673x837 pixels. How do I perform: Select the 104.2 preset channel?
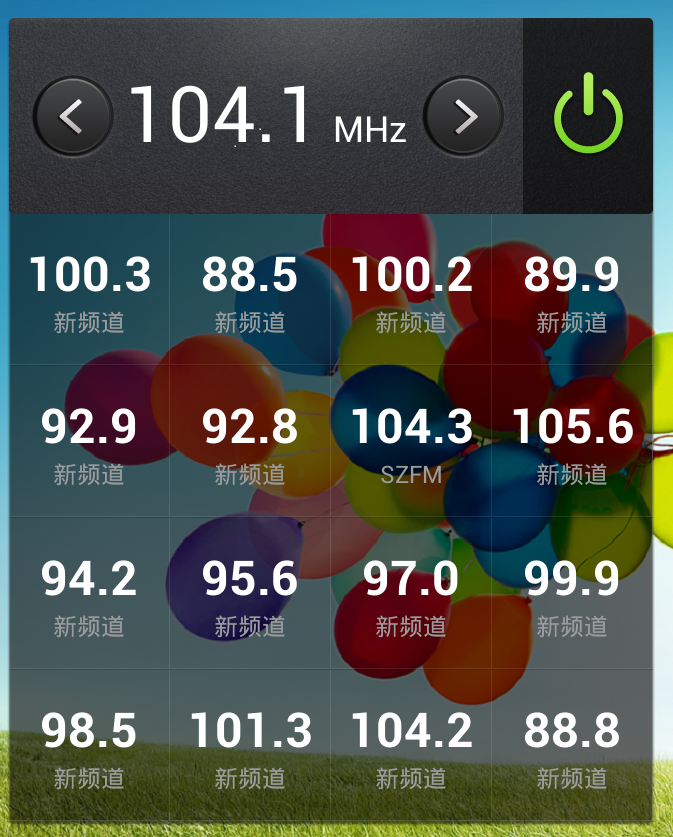(411, 746)
